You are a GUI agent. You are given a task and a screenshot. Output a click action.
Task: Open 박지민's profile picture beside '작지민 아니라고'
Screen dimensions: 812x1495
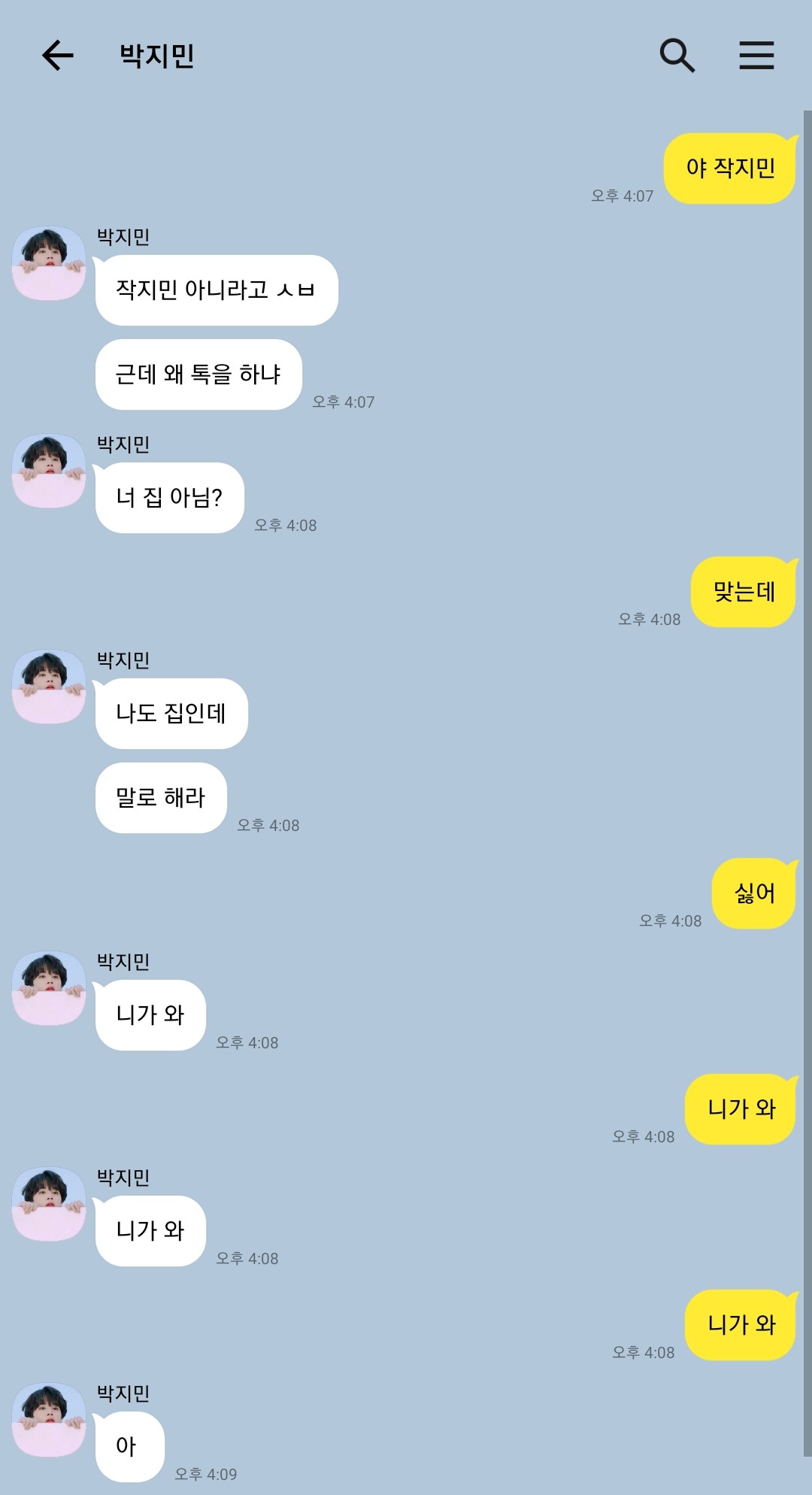49,263
